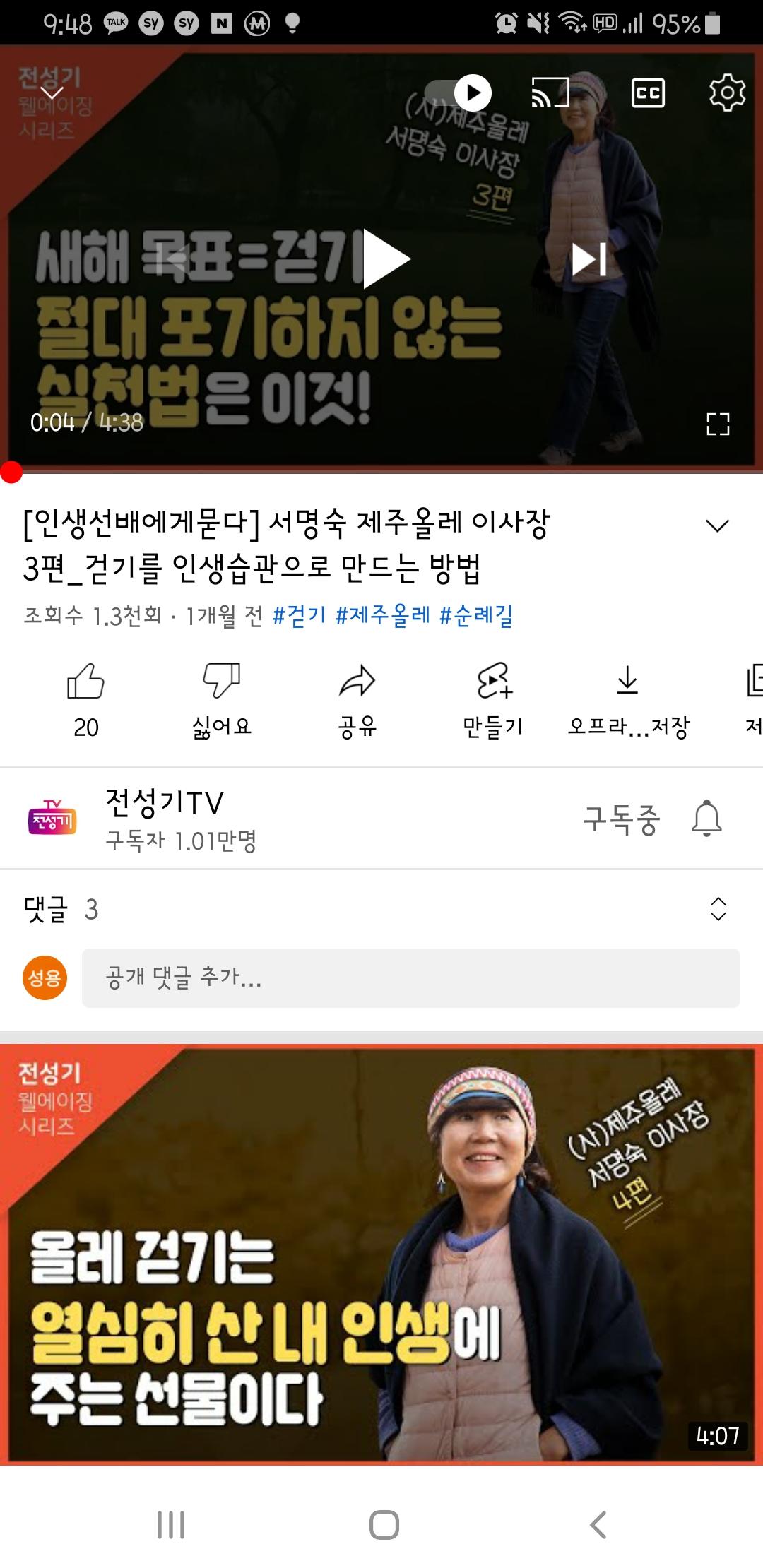The width and height of the screenshot is (763, 1568).
Task: Open the 전성기TV channel page
Action: (x=164, y=819)
